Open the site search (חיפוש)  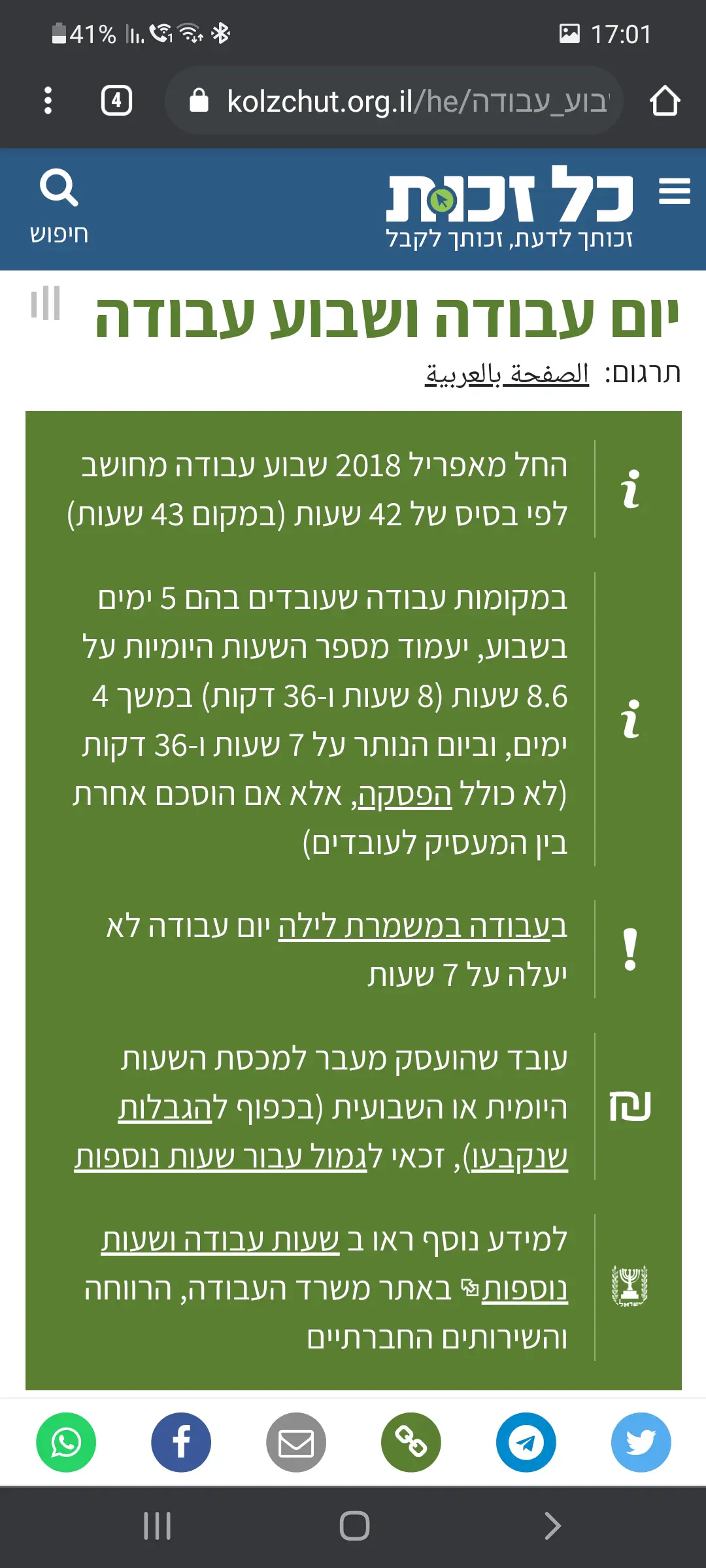59,206
